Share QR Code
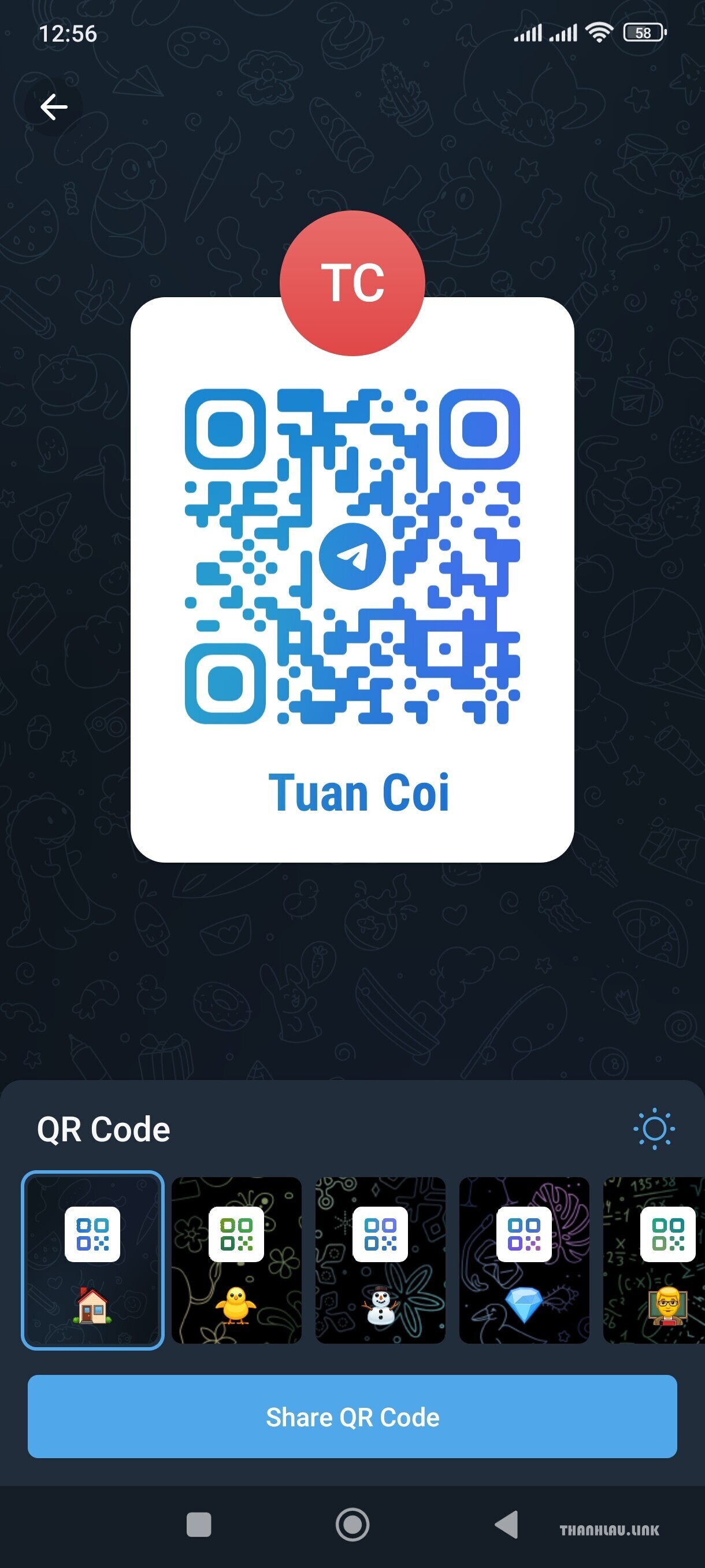705x1568 pixels. 352,1417
